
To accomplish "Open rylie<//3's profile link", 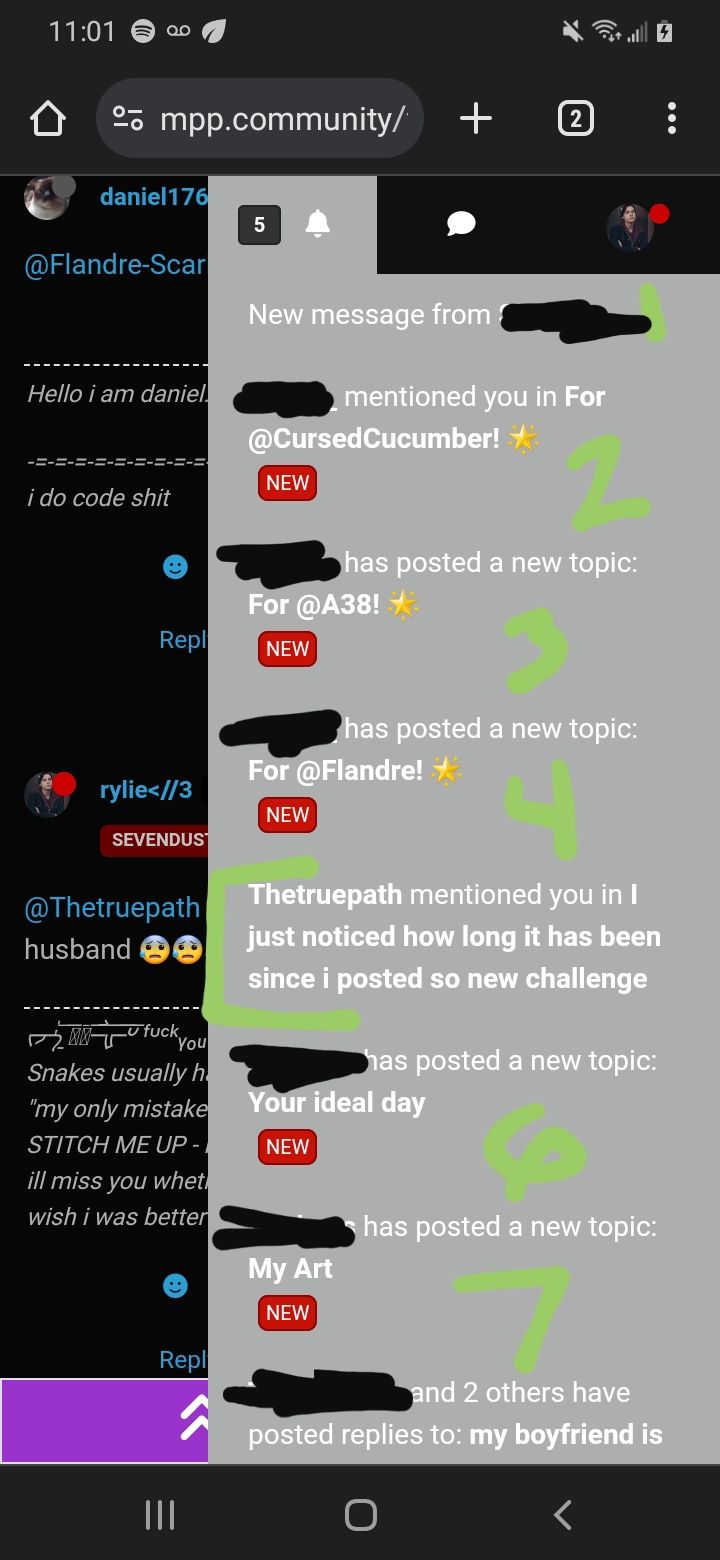I will (145, 790).
